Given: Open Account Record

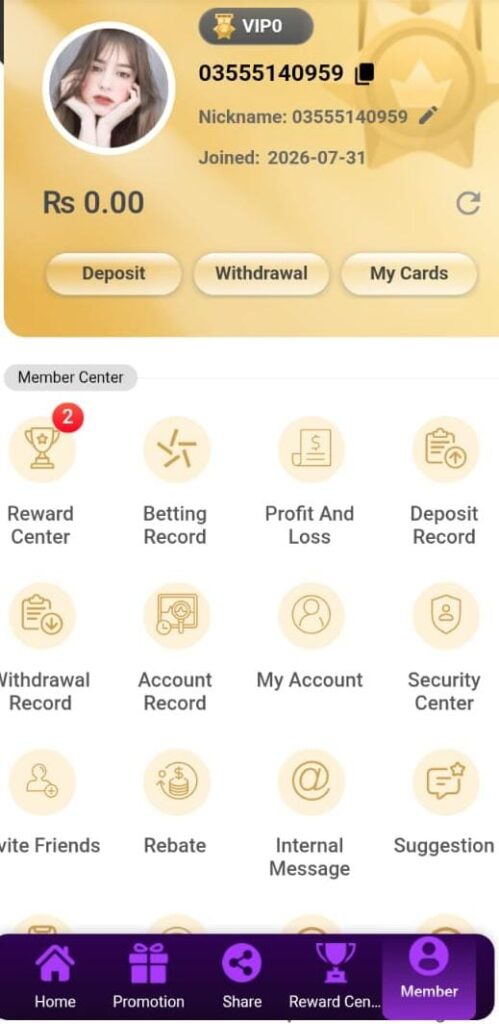Looking at the screenshot, I should 175,648.
